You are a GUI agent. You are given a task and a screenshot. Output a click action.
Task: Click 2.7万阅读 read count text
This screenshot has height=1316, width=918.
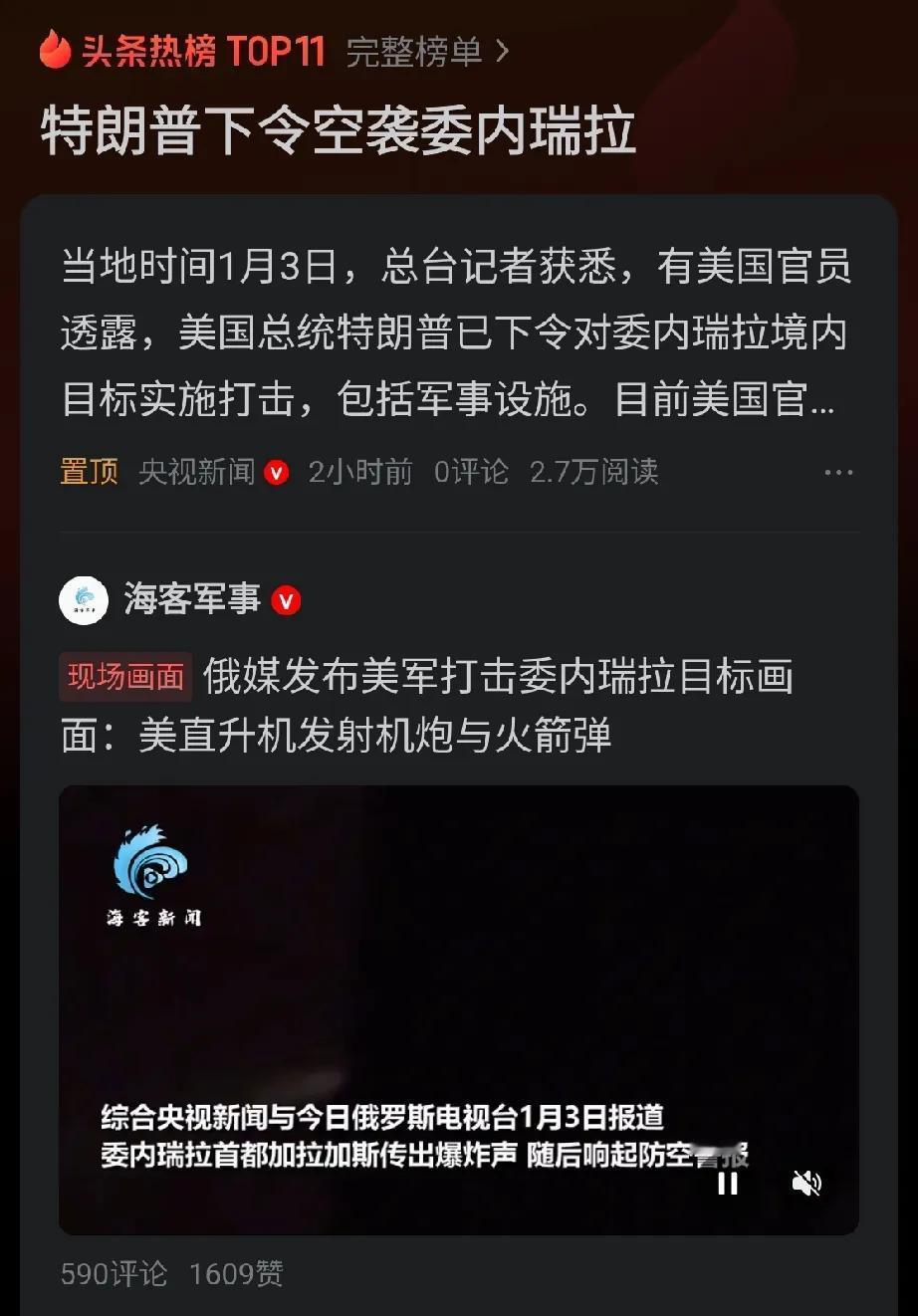click(597, 473)
